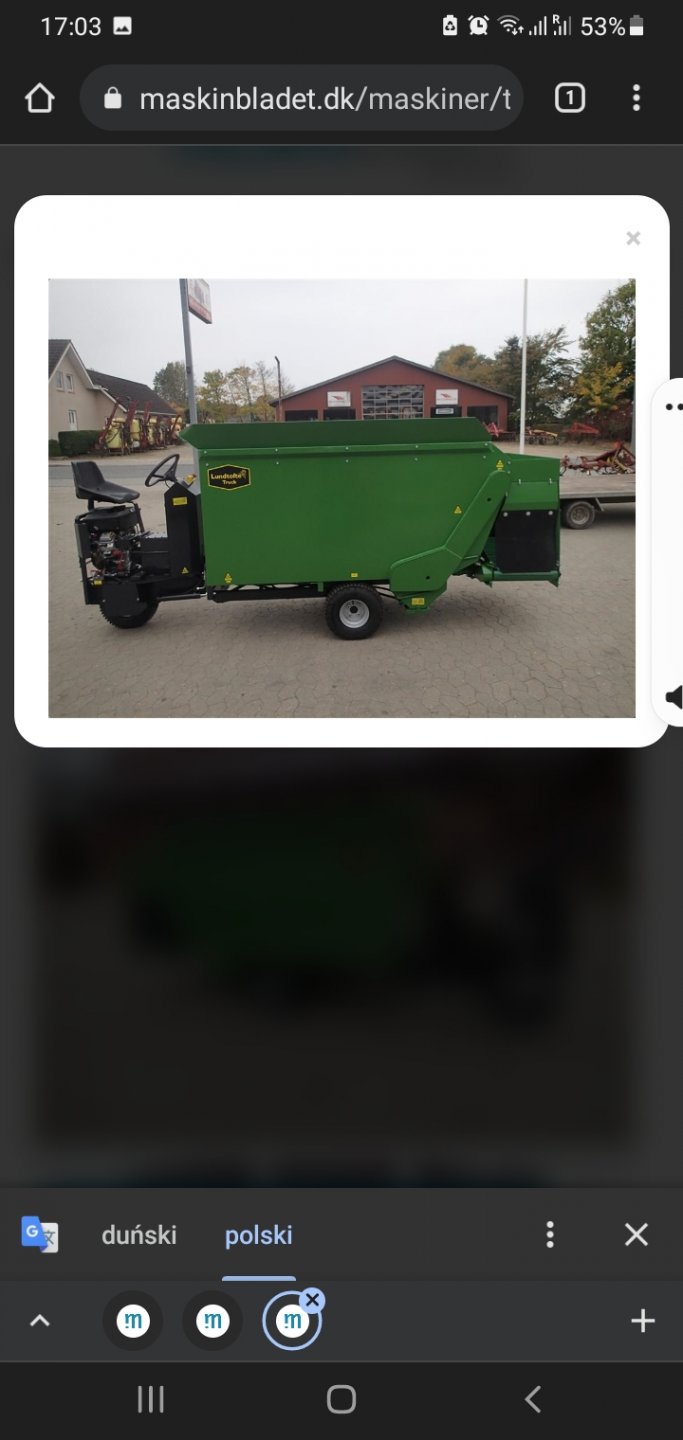This screenshot has width=683, height=1440.
Task: Open translate options menu
Action: [x=550, y=1235]
